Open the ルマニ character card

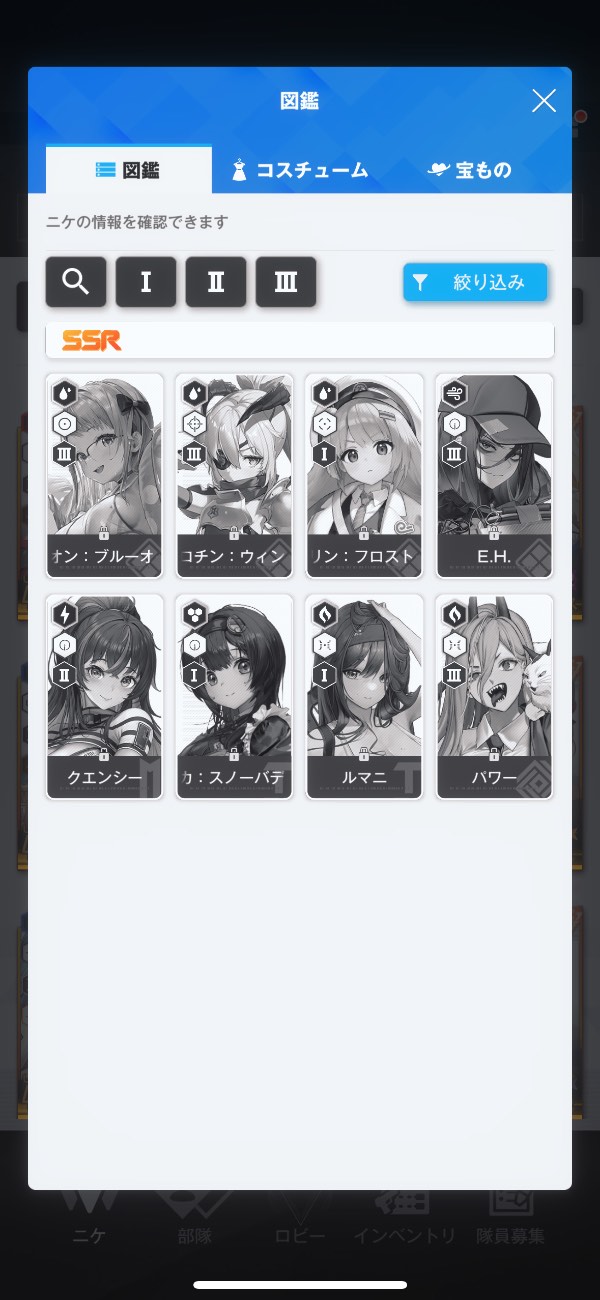click(x=364, y=696)
